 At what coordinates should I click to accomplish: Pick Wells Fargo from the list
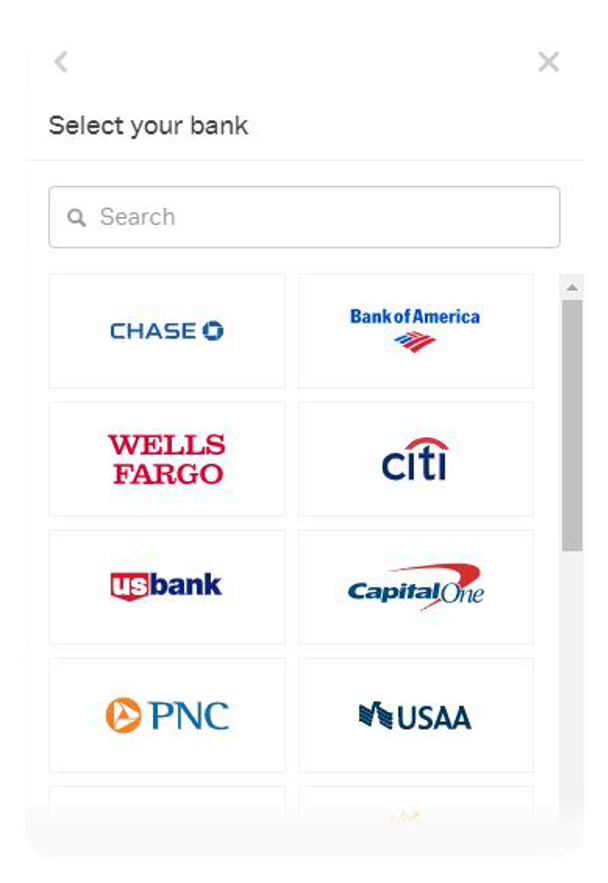point(167,459)
